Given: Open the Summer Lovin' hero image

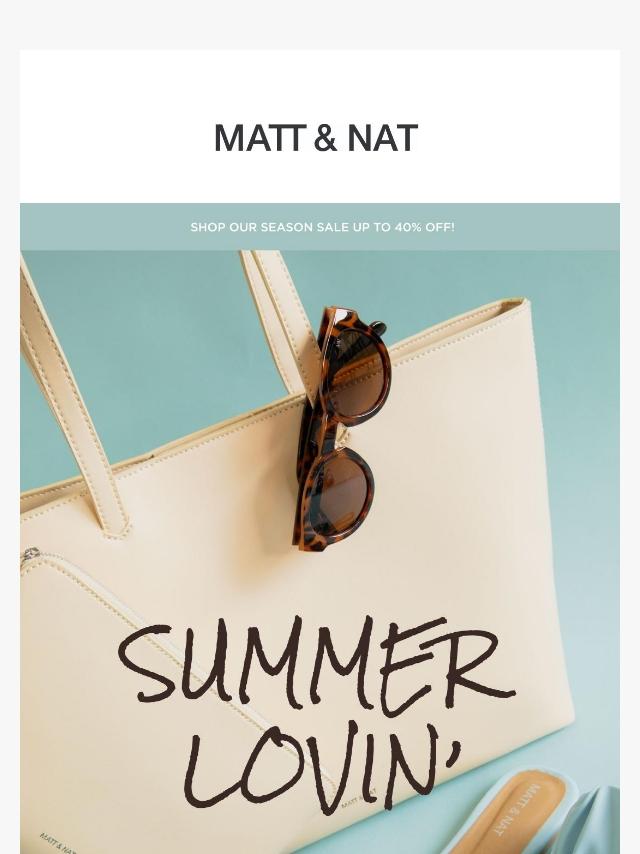Looking at the screenshot, I should click(320, 550).
